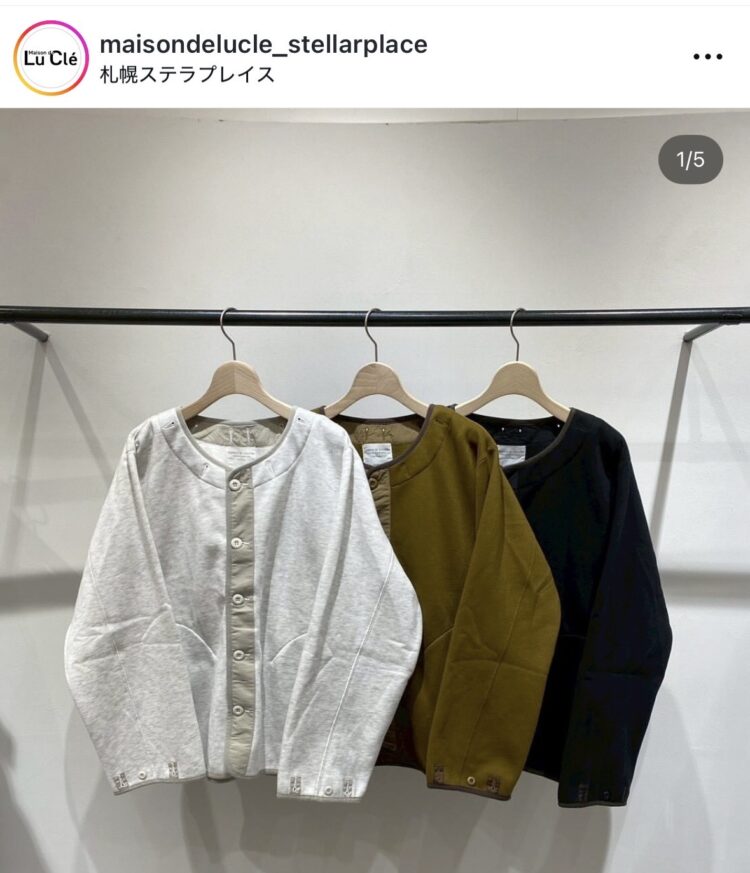Screen dimensions: 750x873
Task: Open the maisondelucle_stellarplace username link
Action: (264, 44)
